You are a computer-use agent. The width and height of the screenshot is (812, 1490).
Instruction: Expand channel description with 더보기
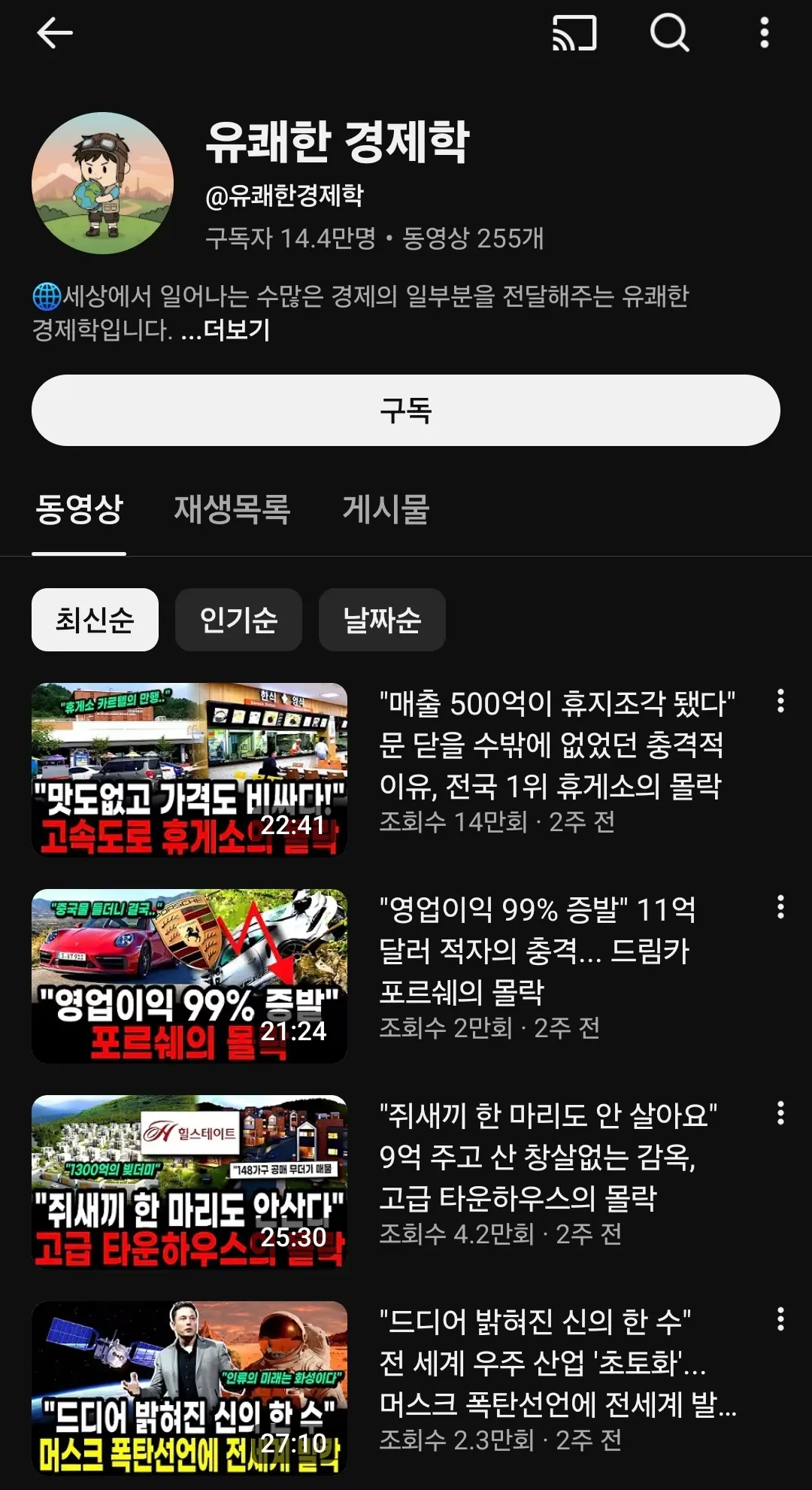[x=236, y=329]
